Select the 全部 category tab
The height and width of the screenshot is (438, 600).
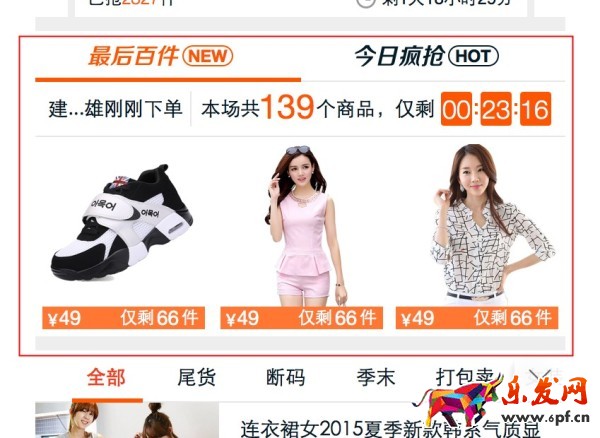106,377
